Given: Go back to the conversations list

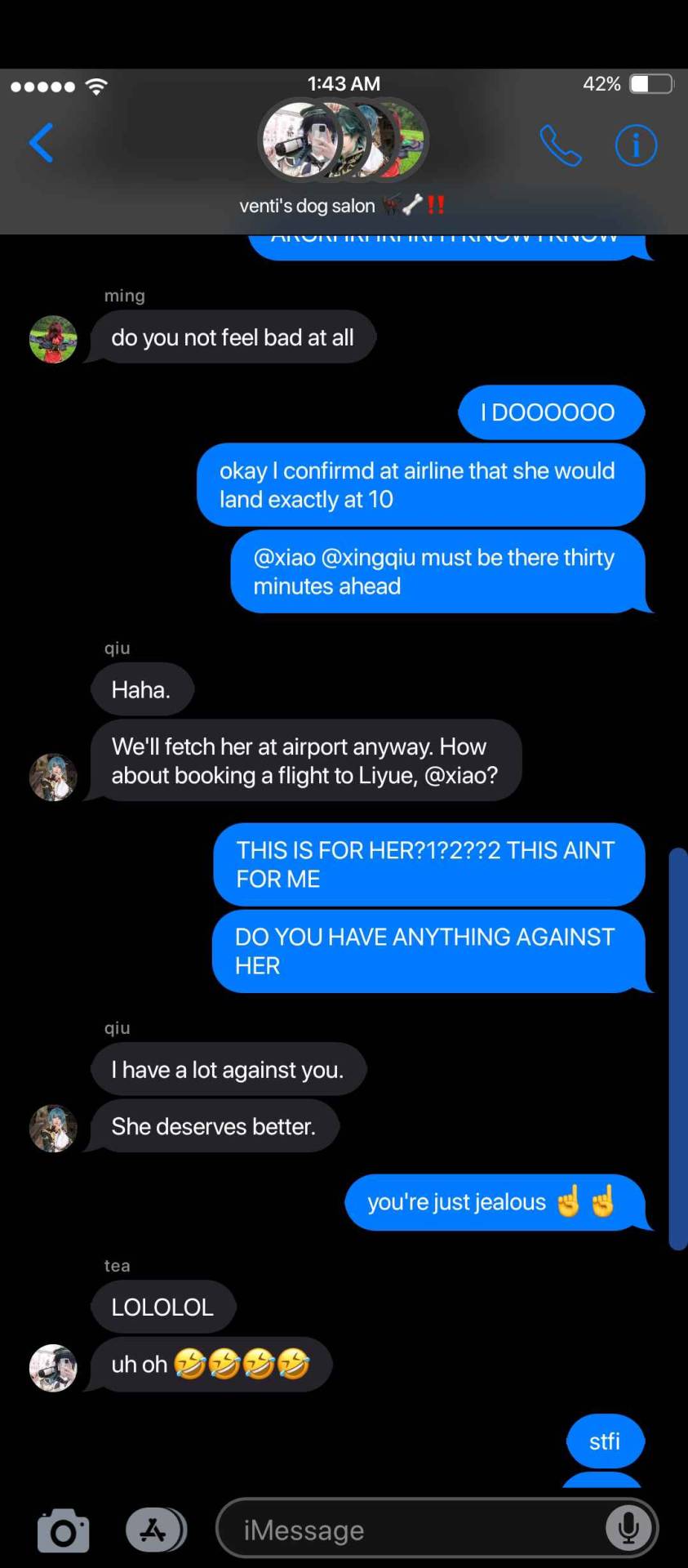Looking at the screenshot, I should click(41, 143).
